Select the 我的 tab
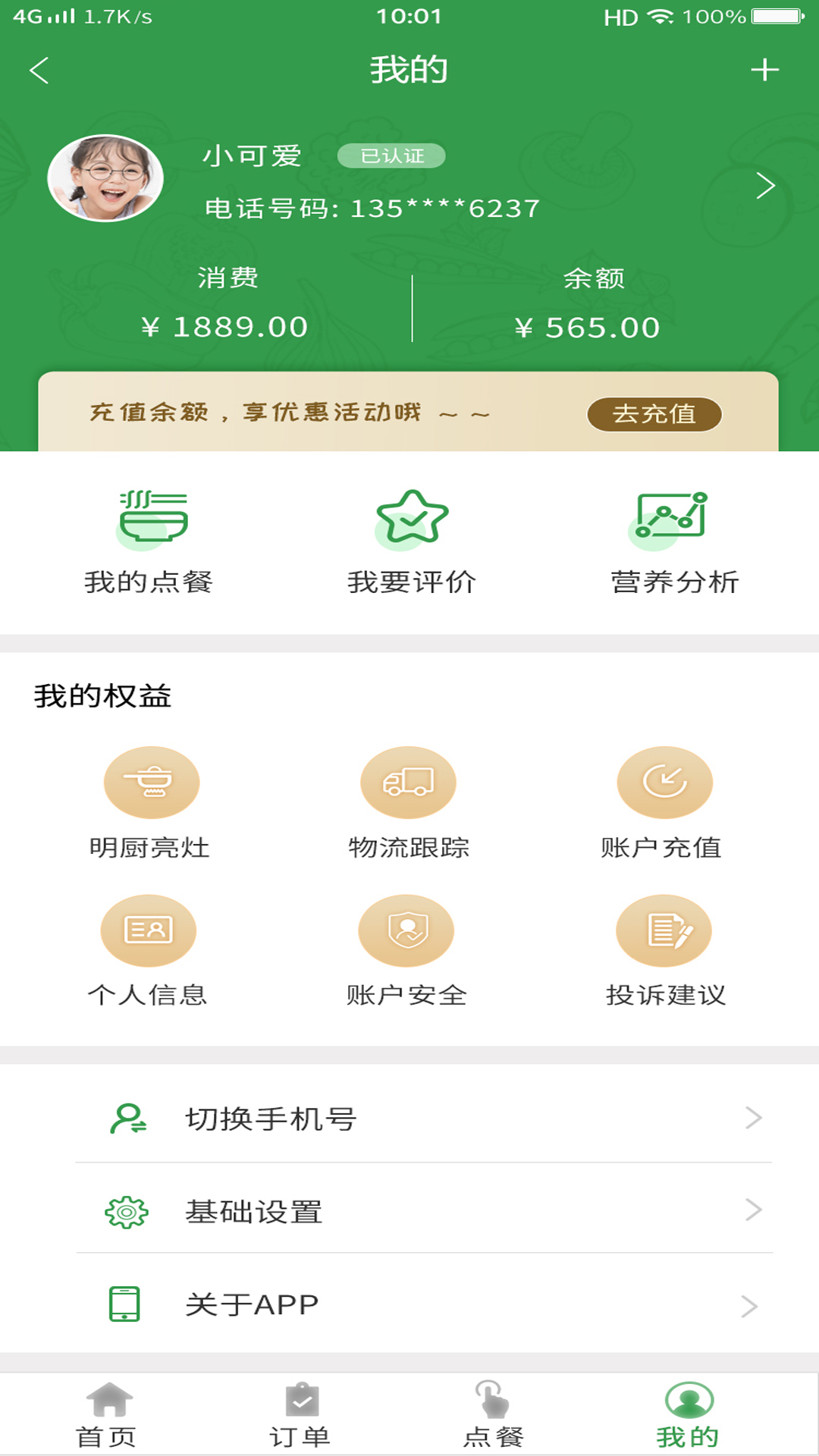Image resolution: width=819 pixels, height=1456 pixels. 688,1415
